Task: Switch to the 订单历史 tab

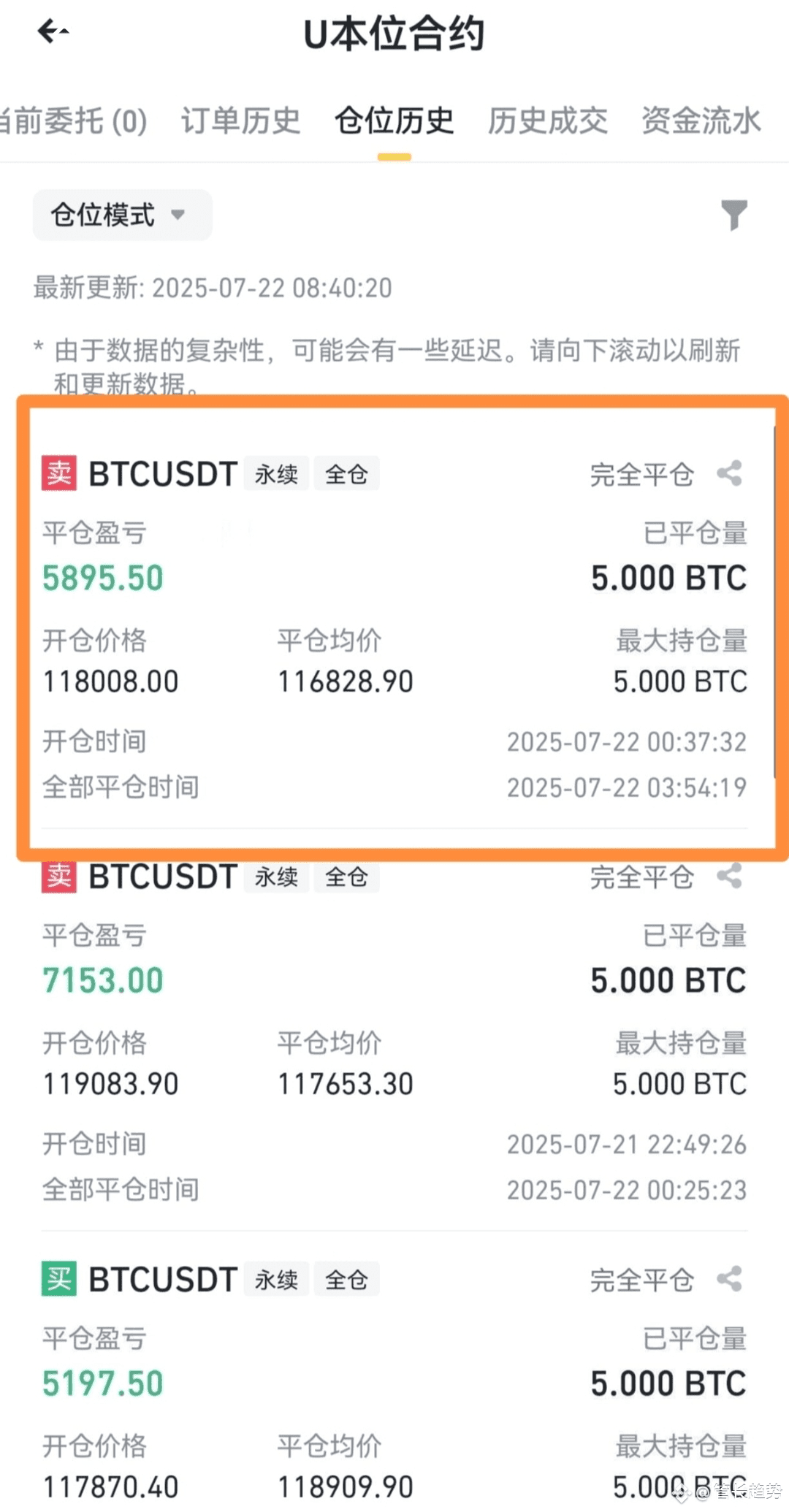Action: [241, 121]
